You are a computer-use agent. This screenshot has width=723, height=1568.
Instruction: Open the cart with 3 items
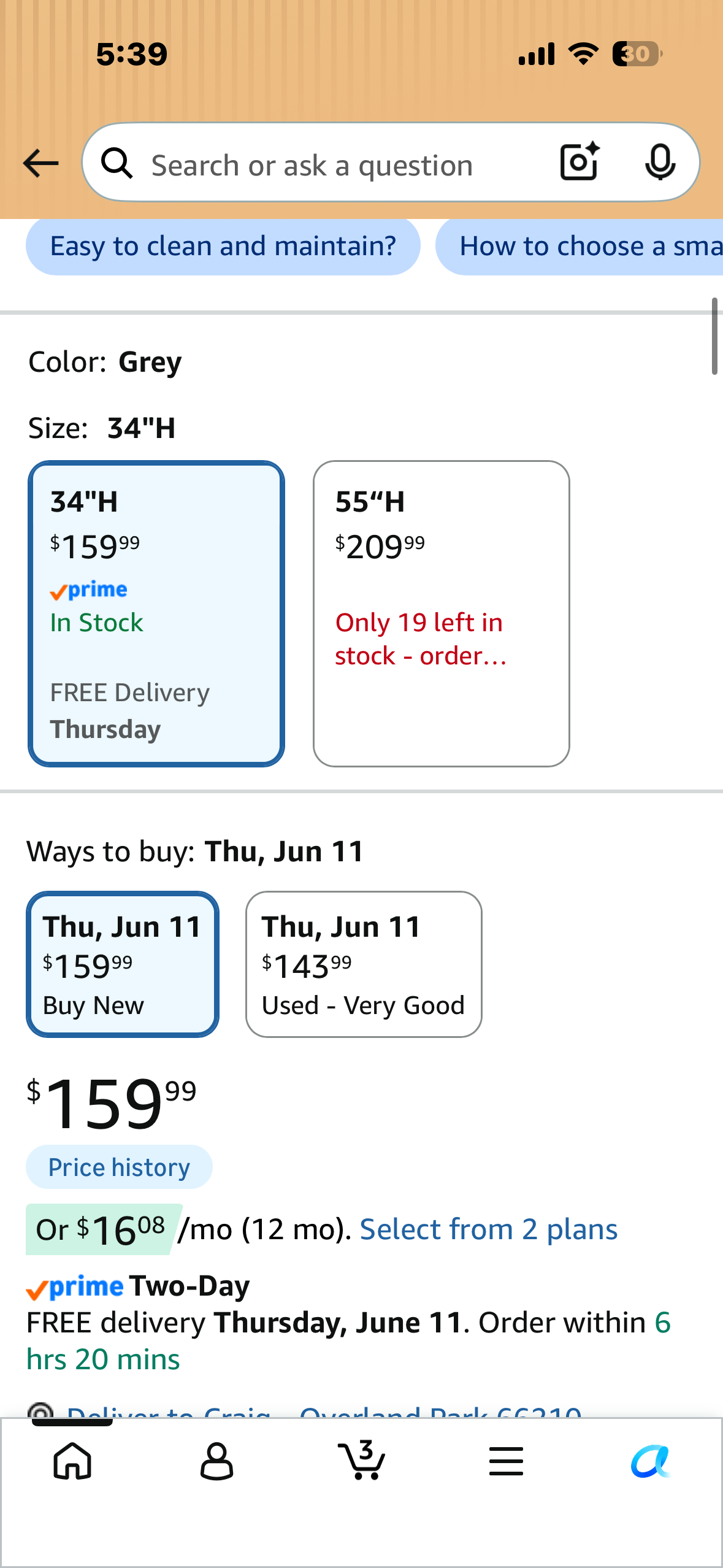coord(362,1460)
